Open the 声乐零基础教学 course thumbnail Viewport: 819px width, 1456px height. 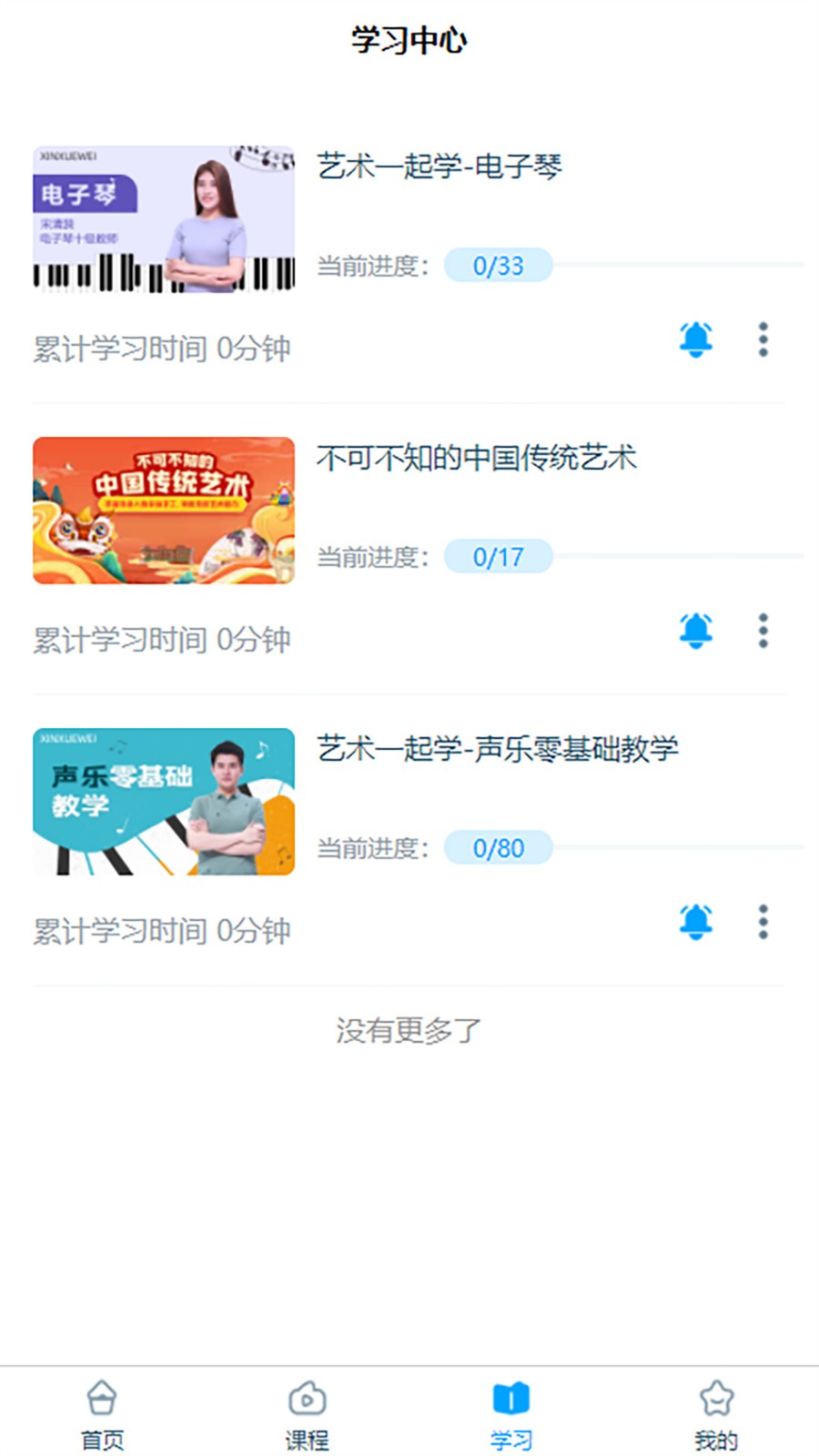pos(163,803)
